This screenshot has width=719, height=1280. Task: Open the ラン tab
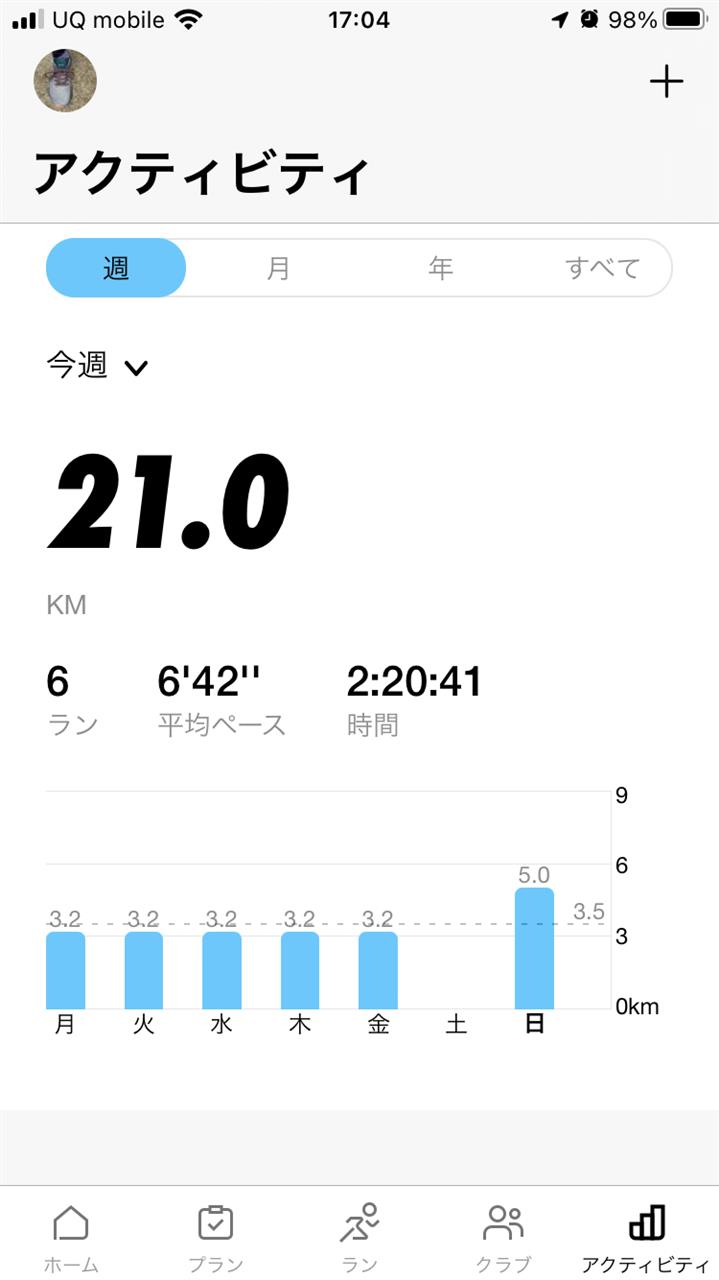tap(360, 1238)
